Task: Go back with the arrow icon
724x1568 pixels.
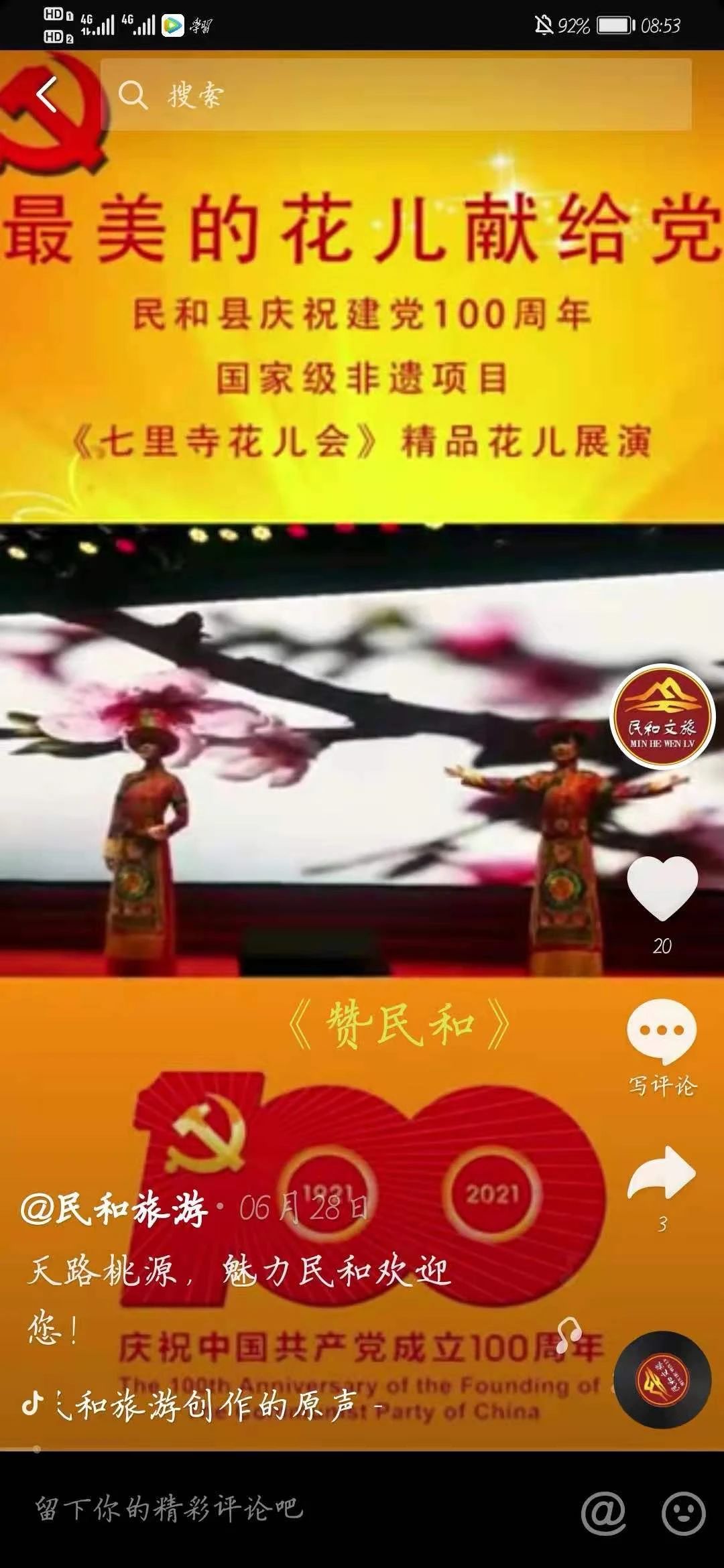Action: coord(47,94)
